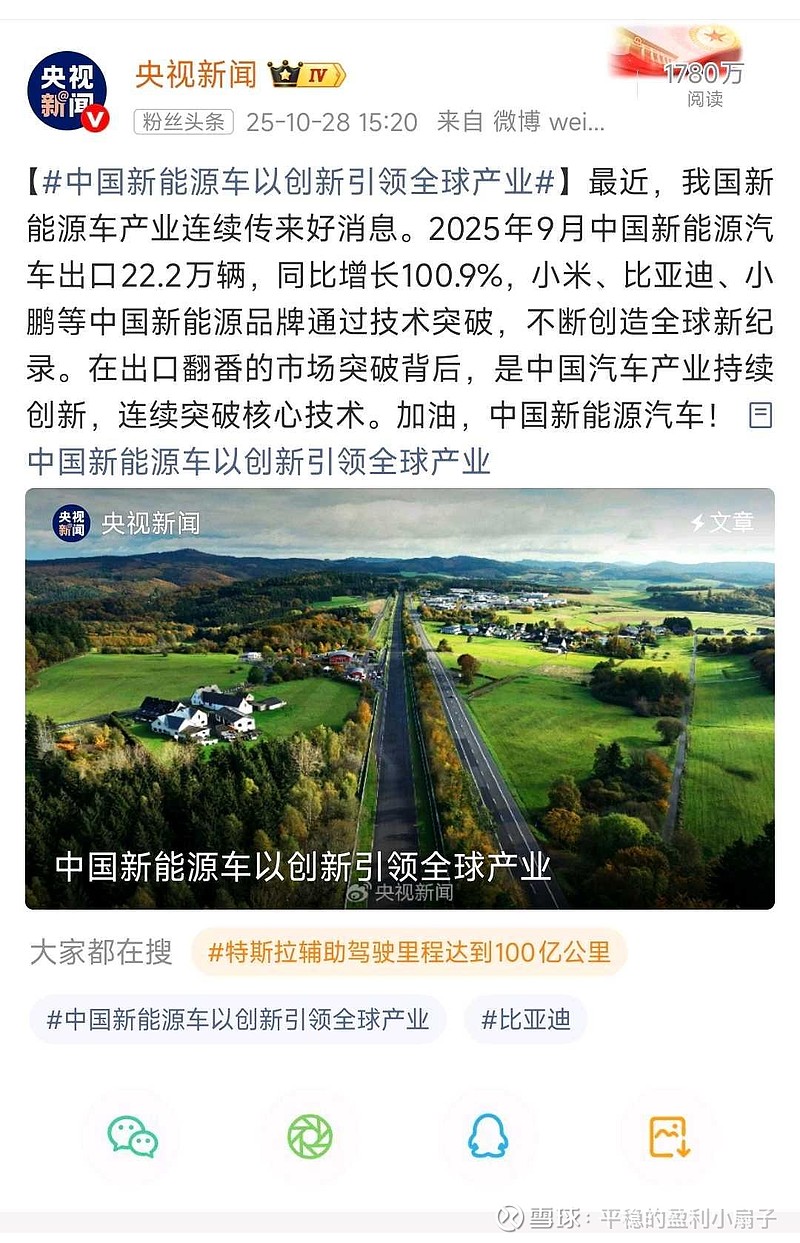Click 中国新能源车以创新引领全球产业 link below text
The image size is (800, 1243).
(259, 462)
